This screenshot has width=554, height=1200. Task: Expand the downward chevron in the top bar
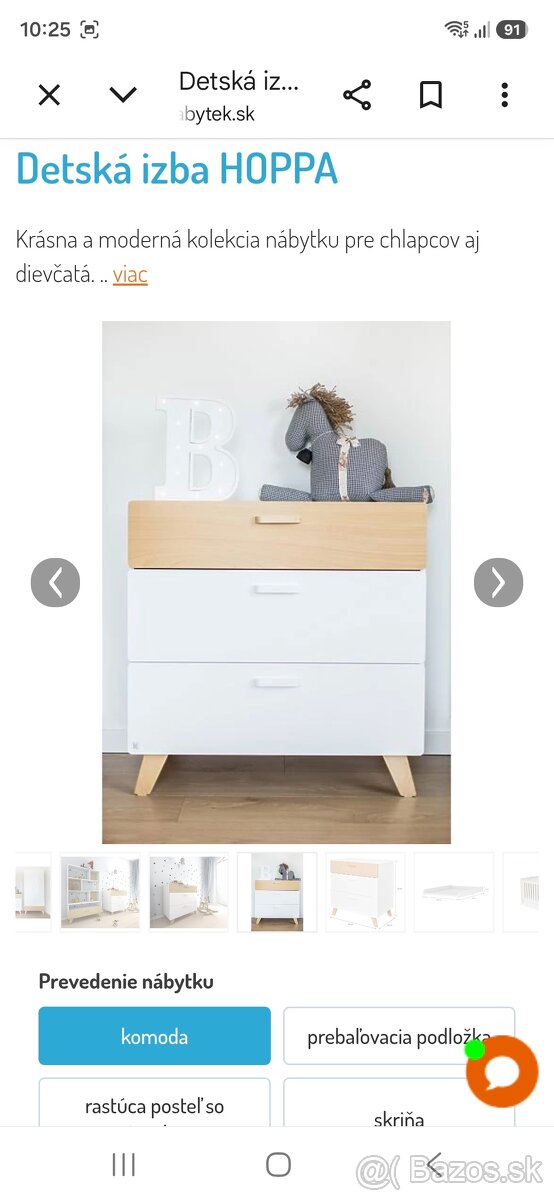123,95
